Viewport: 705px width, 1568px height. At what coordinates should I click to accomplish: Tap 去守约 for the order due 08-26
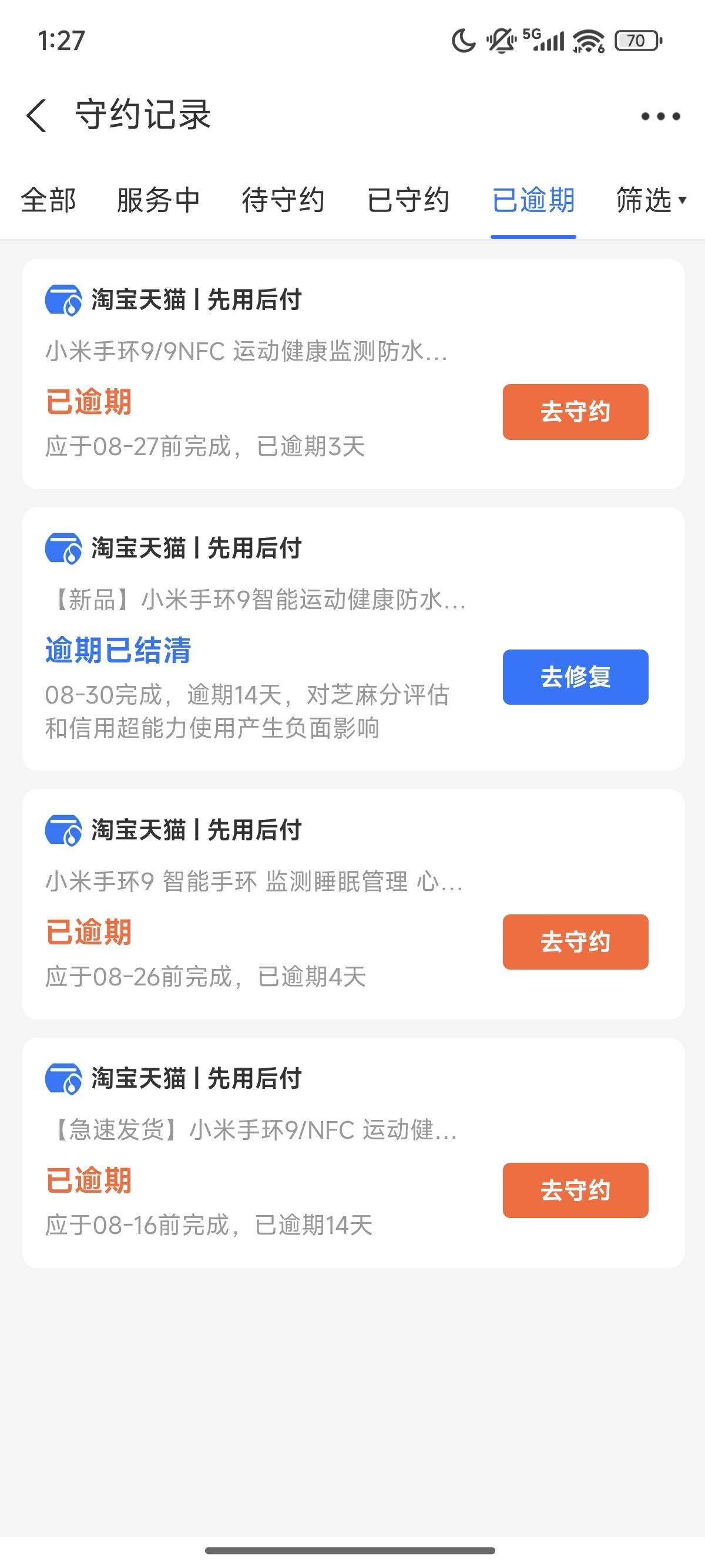[x=575, y=941]
